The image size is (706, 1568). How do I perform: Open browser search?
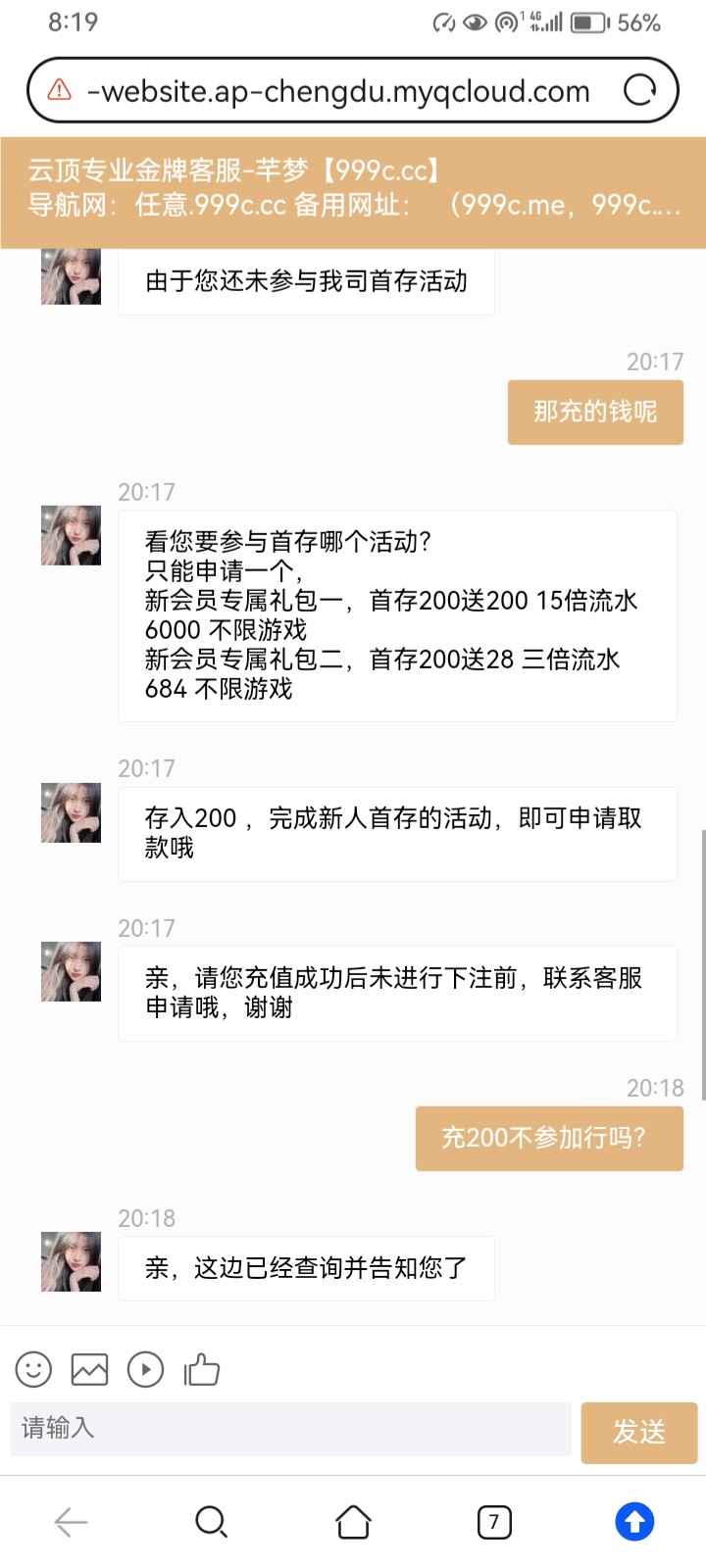click(x=212, y=1522)
